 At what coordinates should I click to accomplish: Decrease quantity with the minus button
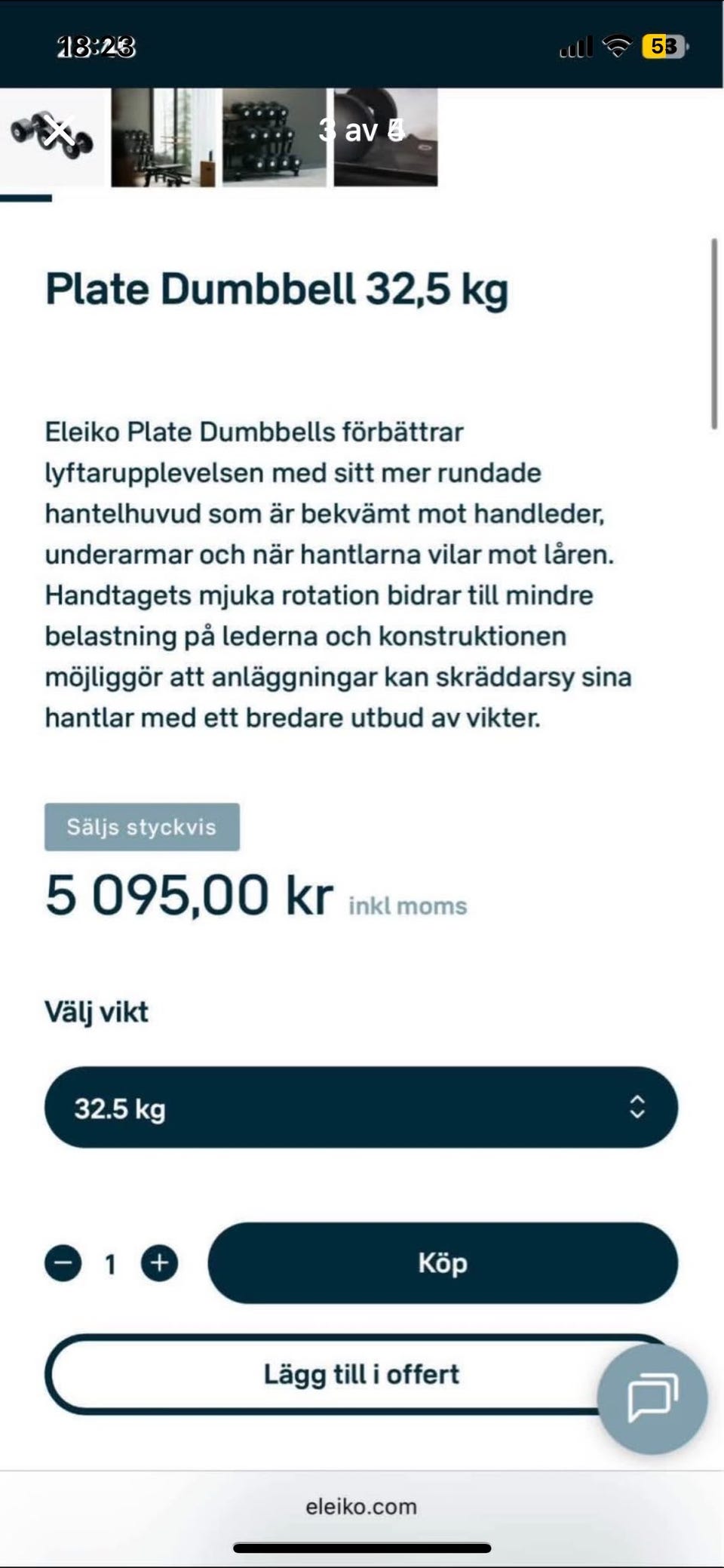point(63,1263)
